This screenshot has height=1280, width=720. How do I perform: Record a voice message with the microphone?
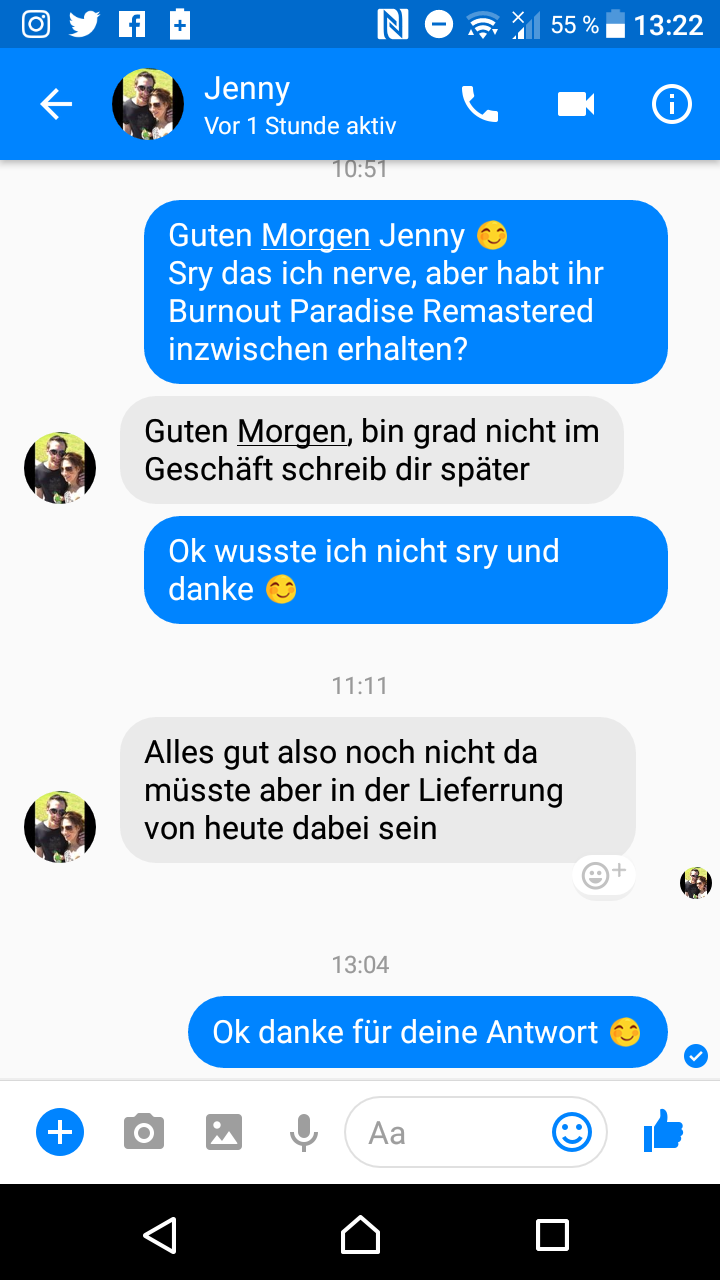(x=304, y=1132)
